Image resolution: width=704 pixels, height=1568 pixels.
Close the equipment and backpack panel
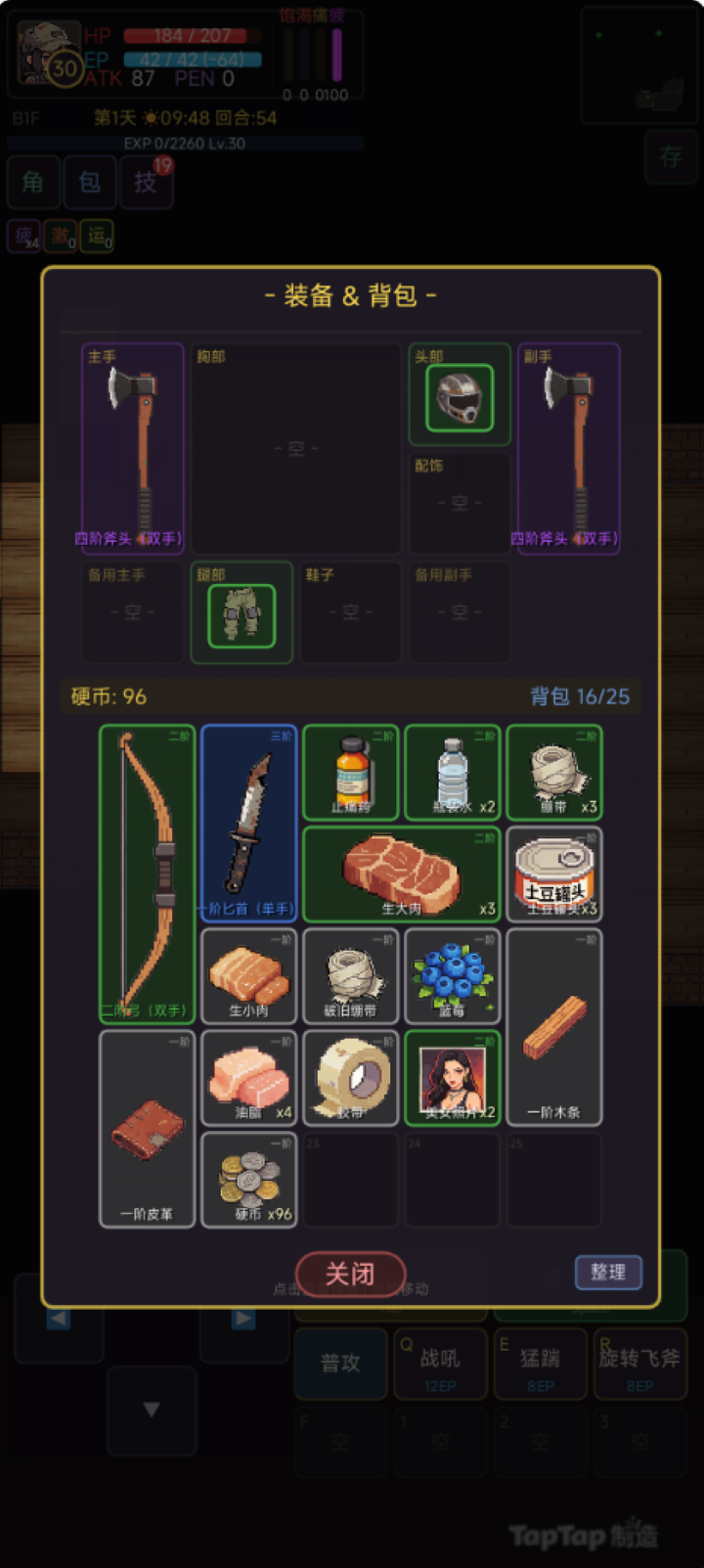(350, 1274)
